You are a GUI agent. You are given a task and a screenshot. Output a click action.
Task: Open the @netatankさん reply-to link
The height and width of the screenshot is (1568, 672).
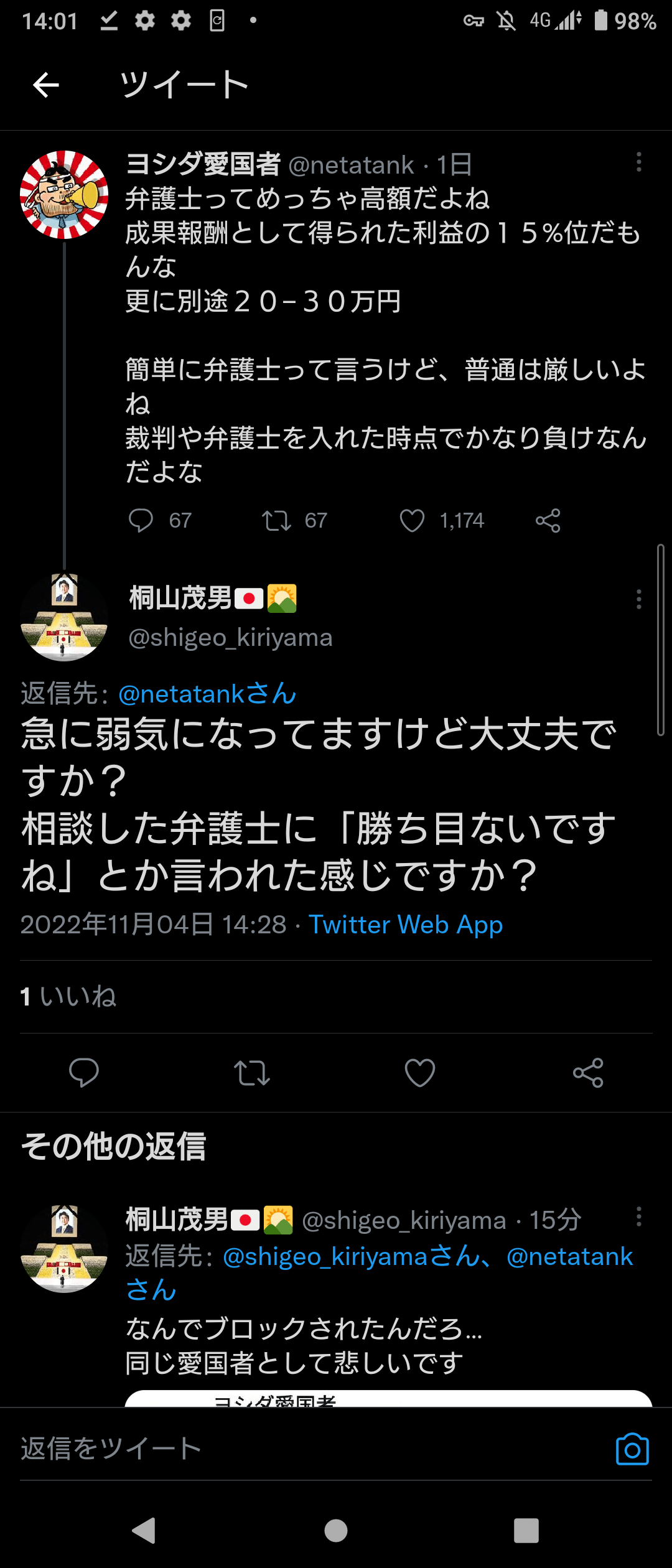tap(207, 693)
